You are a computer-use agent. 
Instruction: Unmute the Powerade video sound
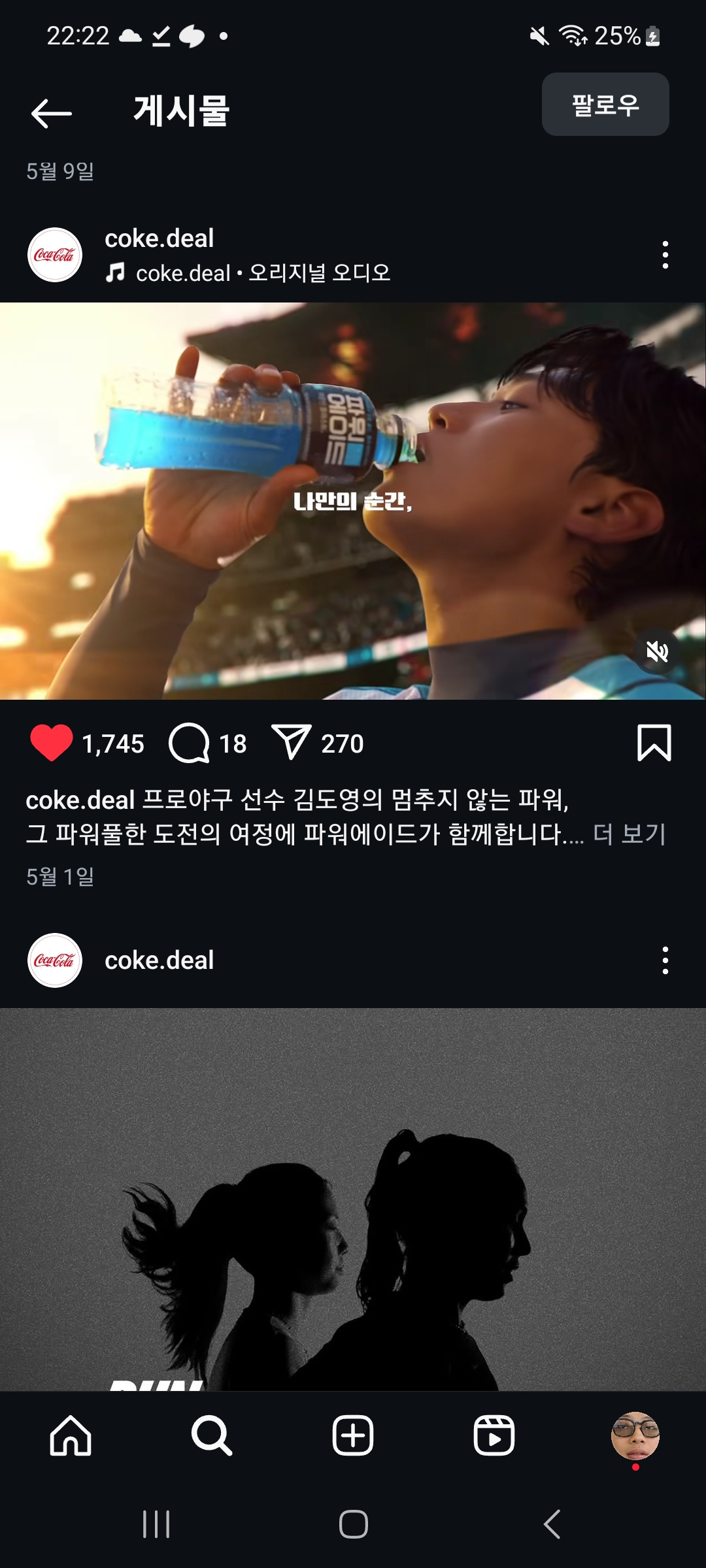pyautogui.click(x=657, y=651)
